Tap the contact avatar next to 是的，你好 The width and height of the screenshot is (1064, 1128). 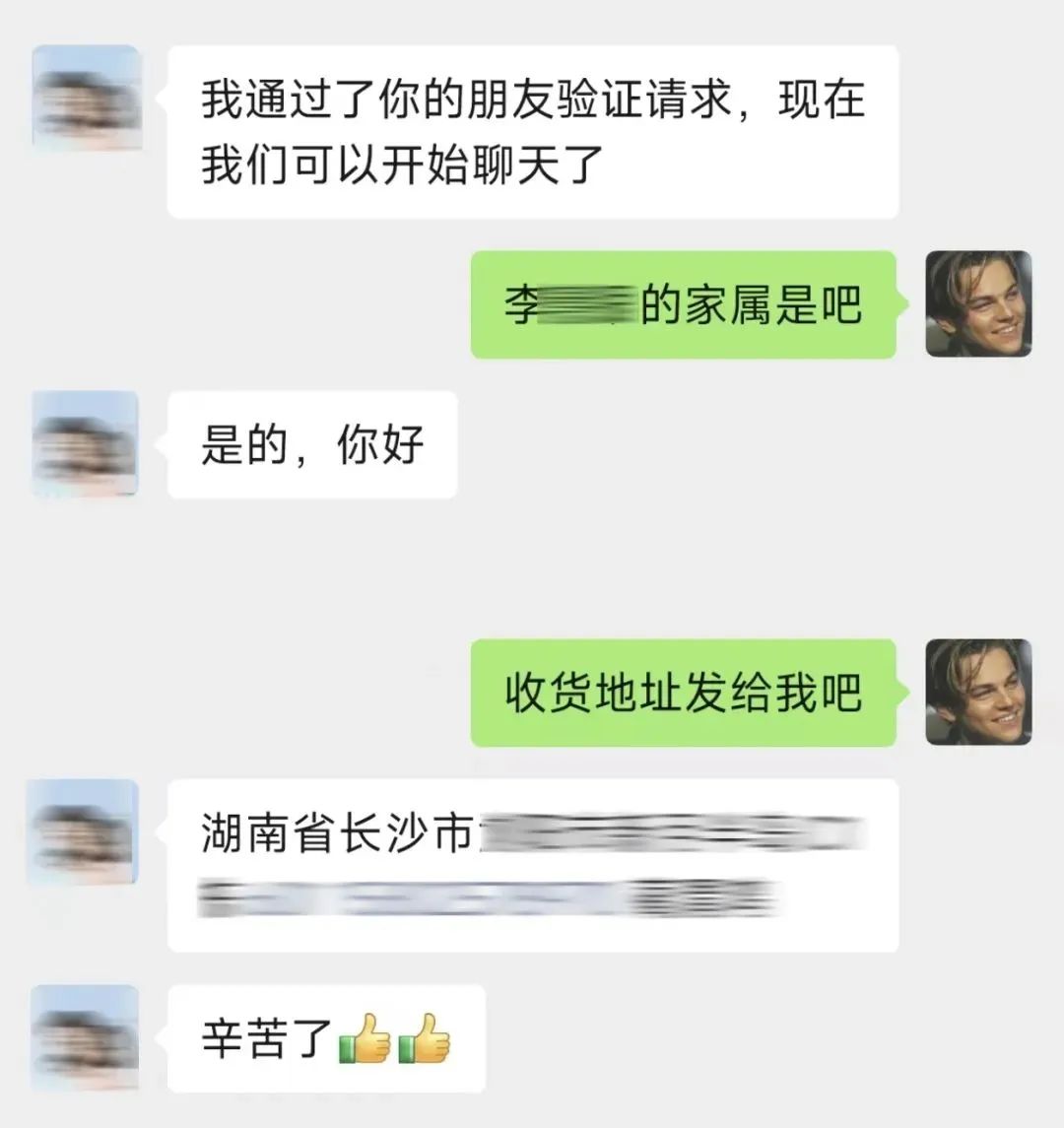[86, 443]
